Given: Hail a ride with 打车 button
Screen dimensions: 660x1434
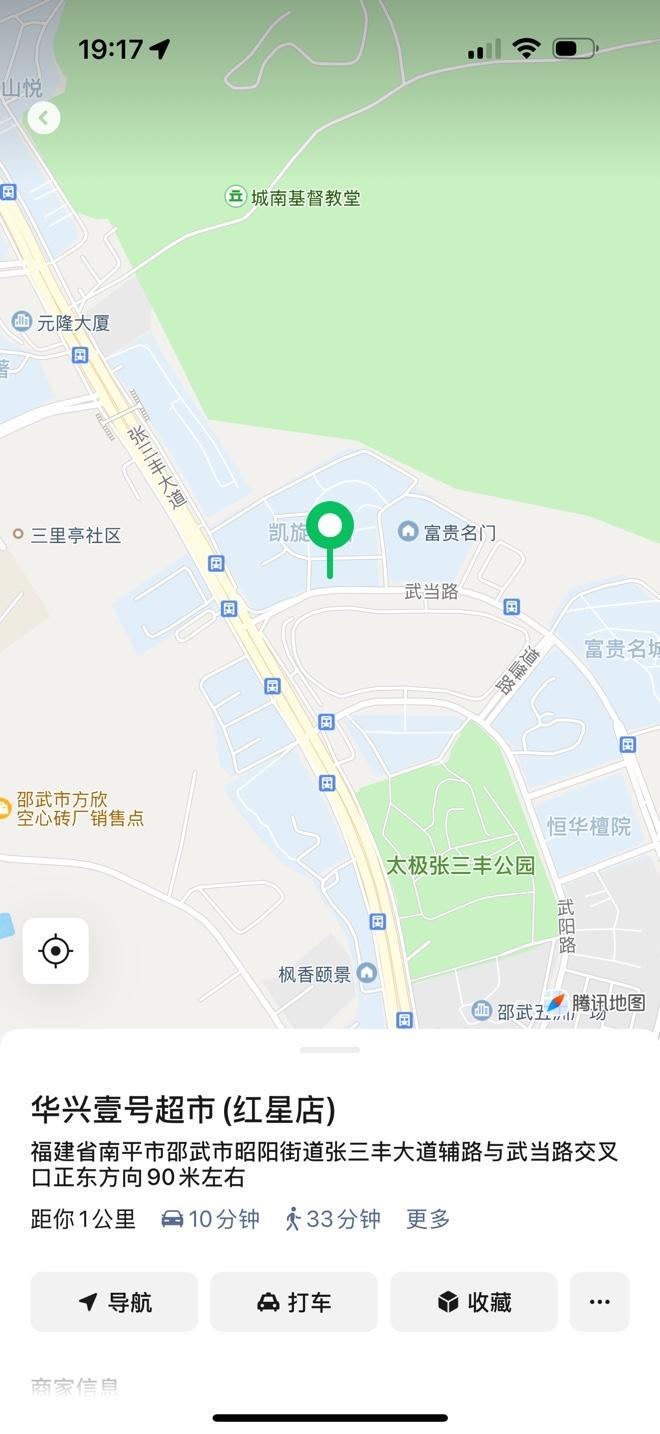Looking at the screenshot, I should [x=294, y=1301].
